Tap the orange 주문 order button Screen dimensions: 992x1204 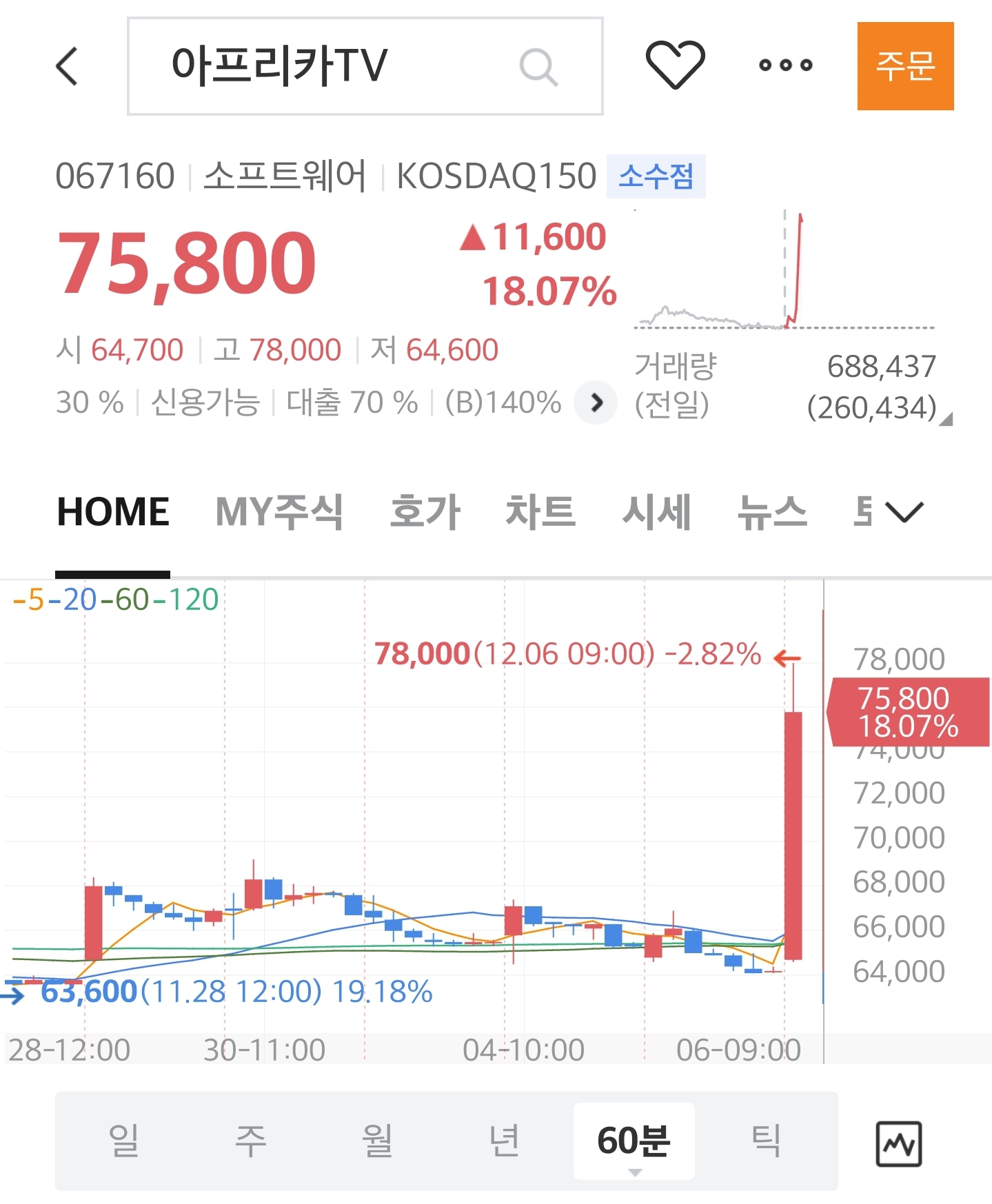pos(904,66)
